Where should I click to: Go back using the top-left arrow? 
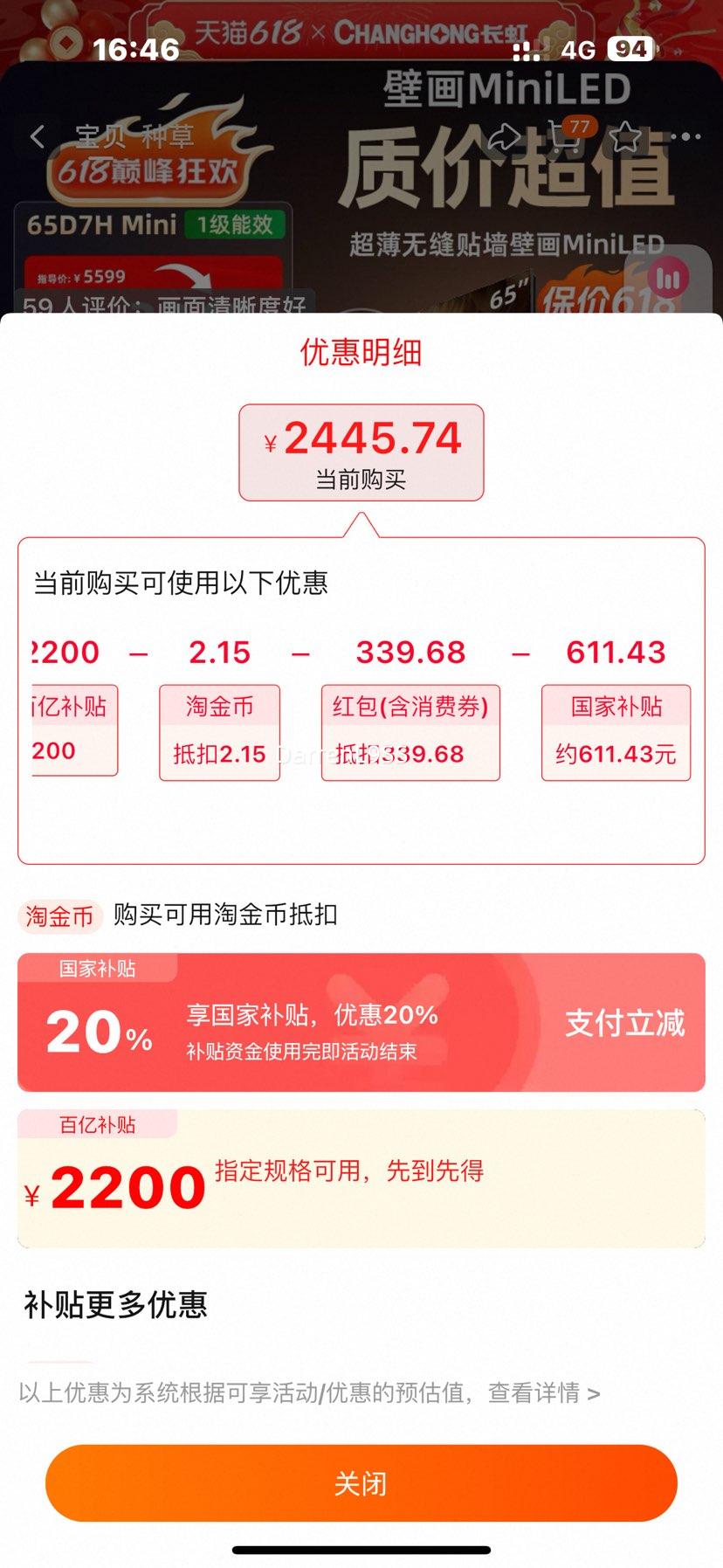38,137
